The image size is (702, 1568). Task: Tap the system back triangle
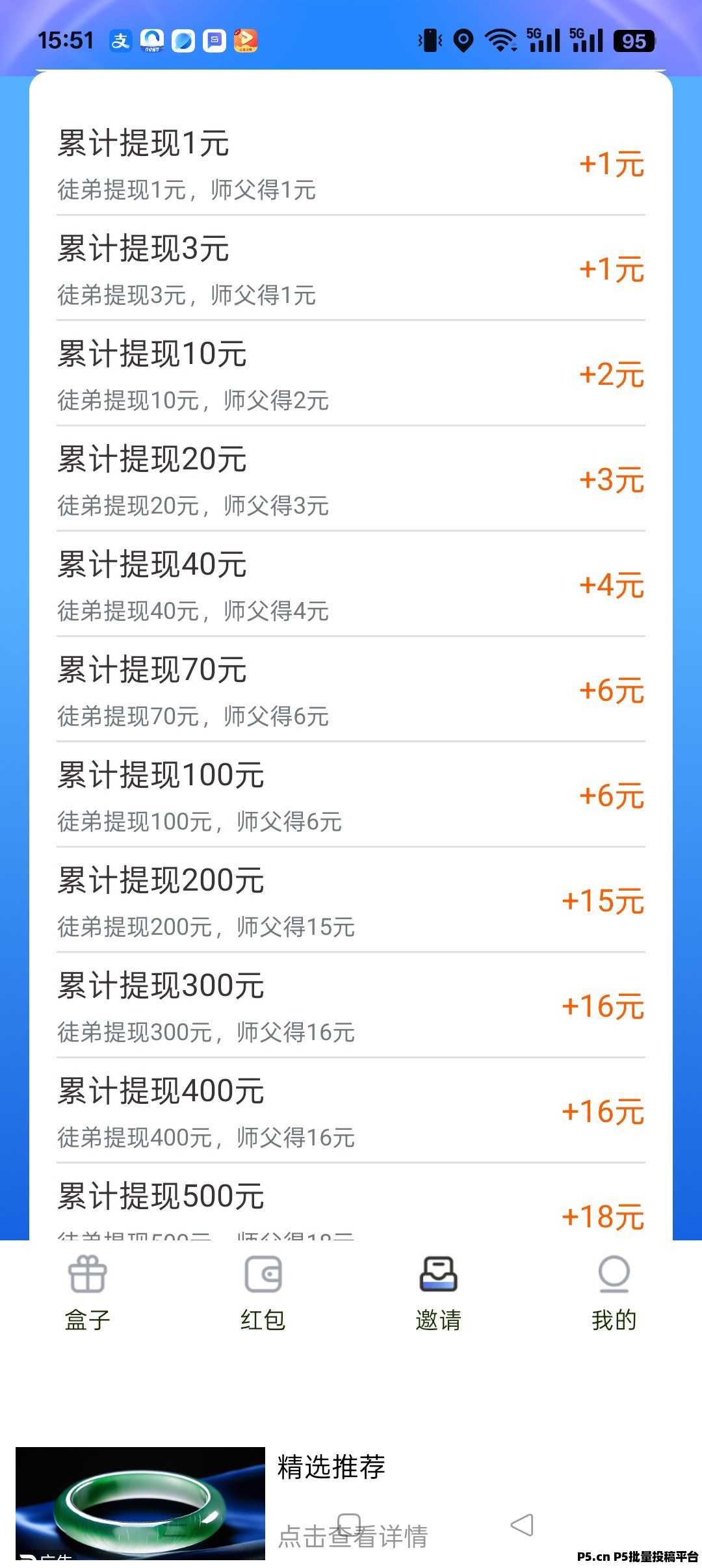(522, 1524)
